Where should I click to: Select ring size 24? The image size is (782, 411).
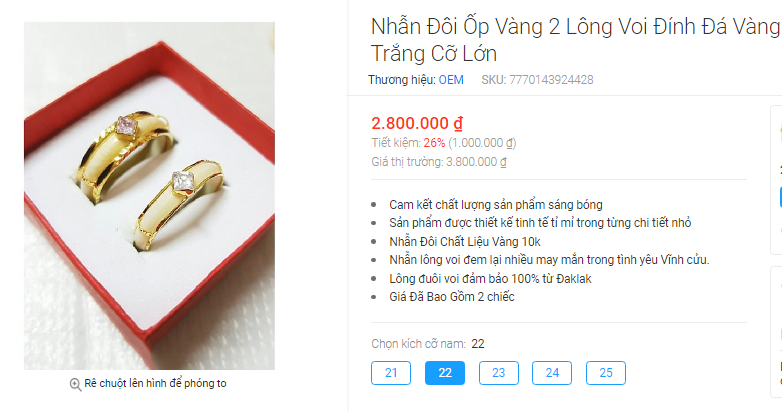click(552, 373)
